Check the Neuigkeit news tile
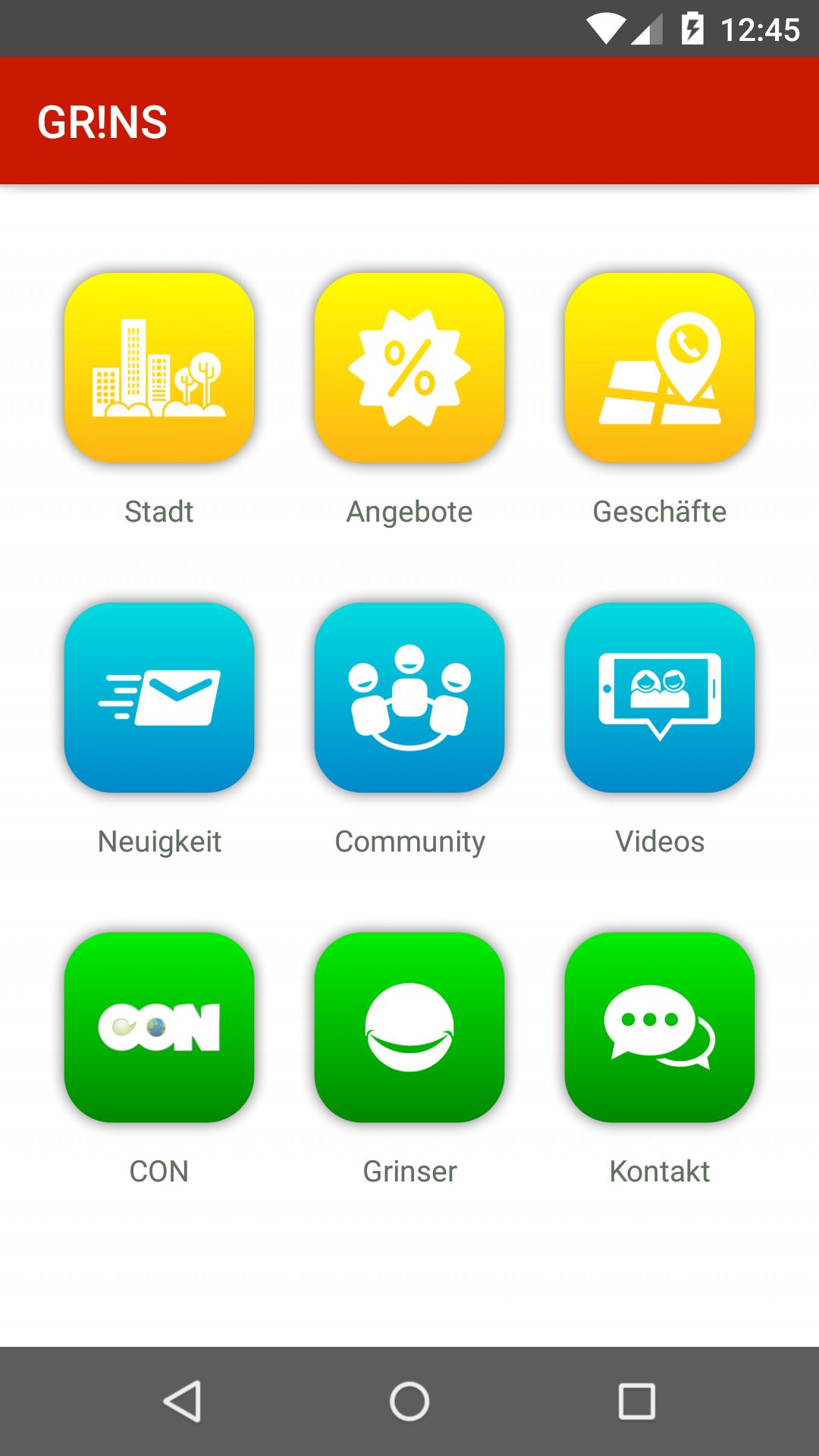 tap(159, 698)
